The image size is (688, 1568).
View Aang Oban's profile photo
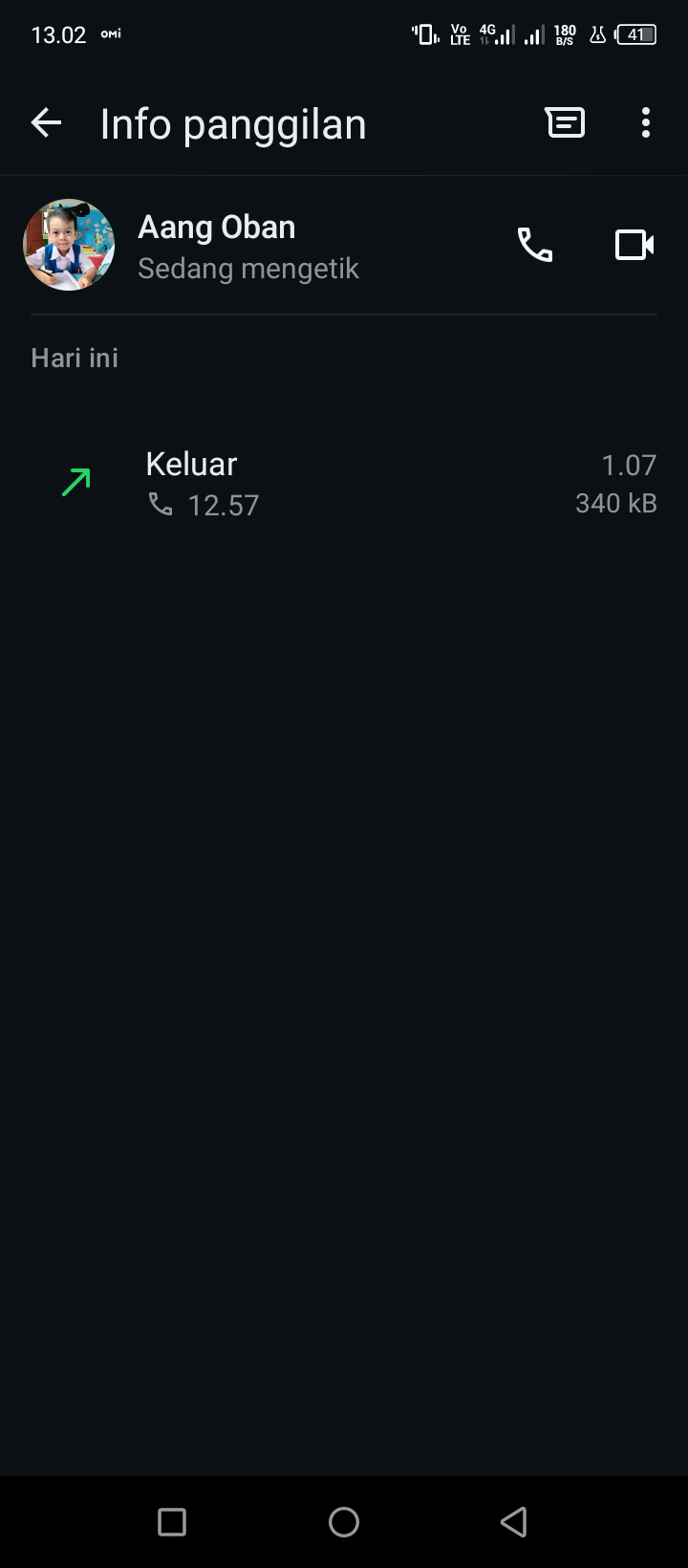(x=69, y=245)
